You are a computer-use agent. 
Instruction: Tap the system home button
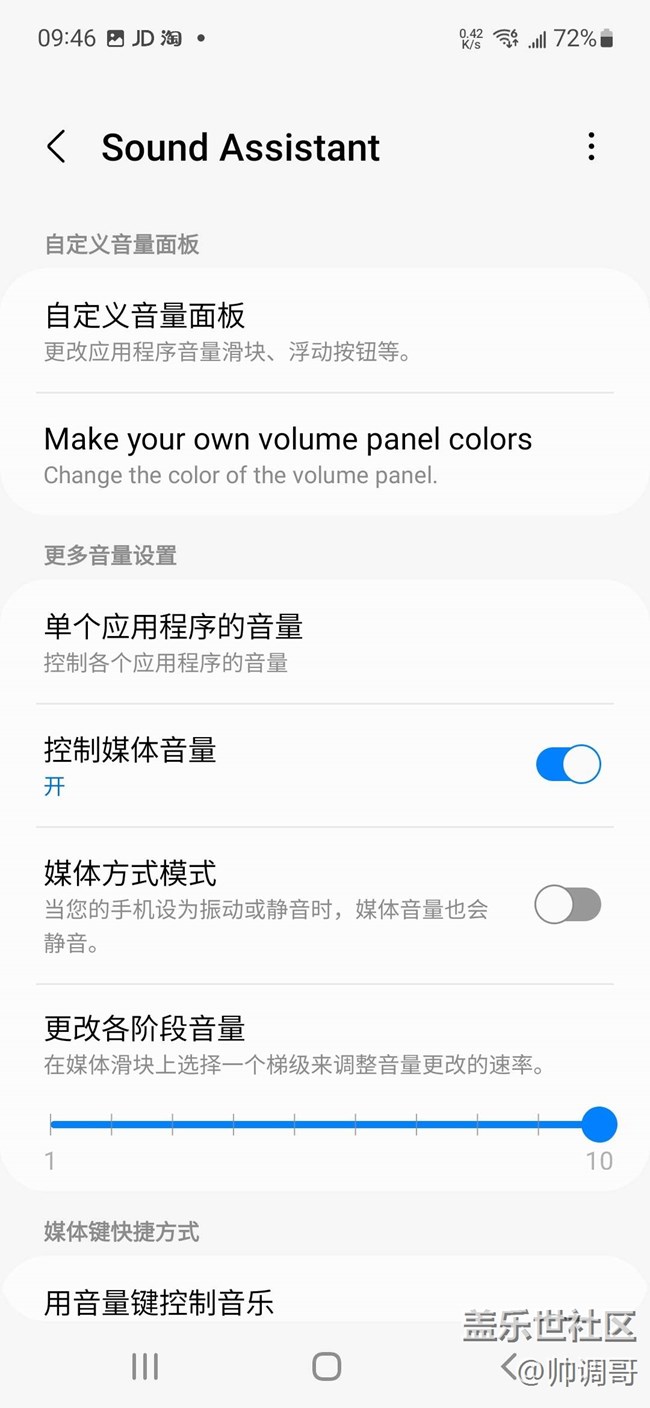point(326,1367)
